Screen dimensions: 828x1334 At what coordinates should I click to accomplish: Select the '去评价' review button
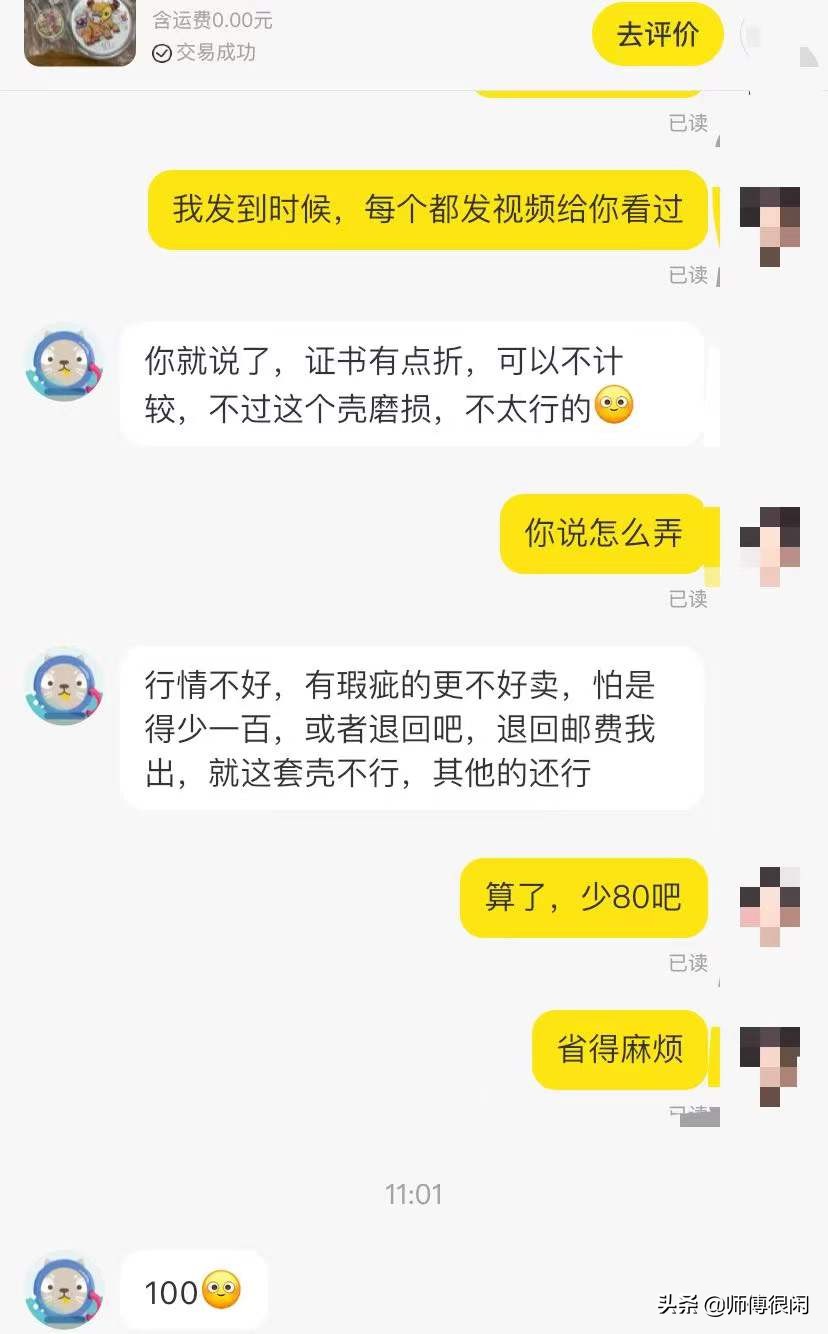click(x=657, y=33)
